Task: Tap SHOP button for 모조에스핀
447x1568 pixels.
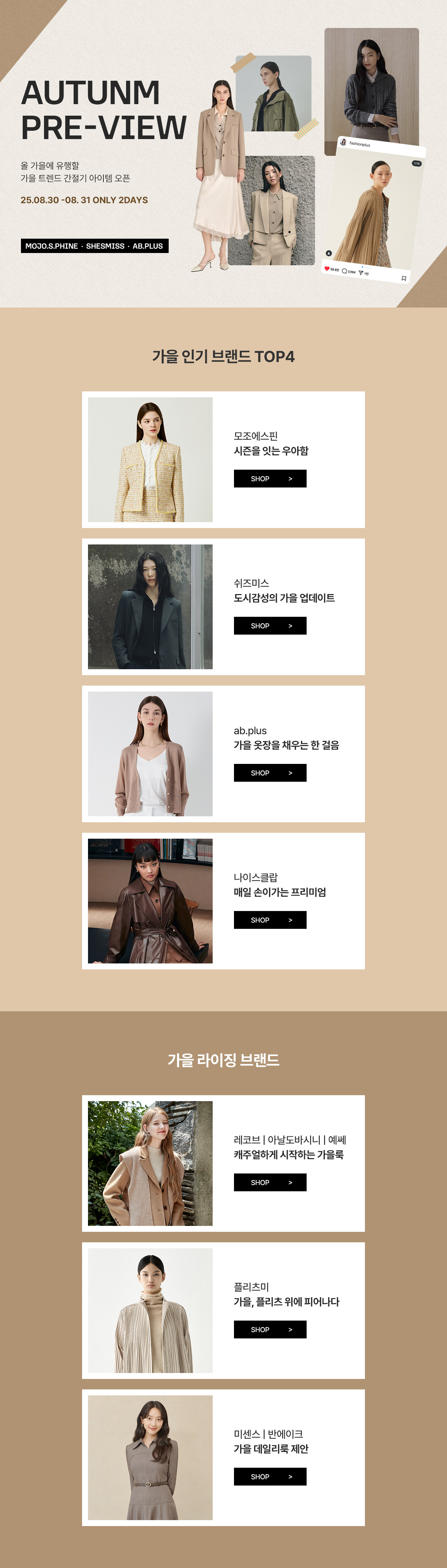Action: [x=270, y=478]
